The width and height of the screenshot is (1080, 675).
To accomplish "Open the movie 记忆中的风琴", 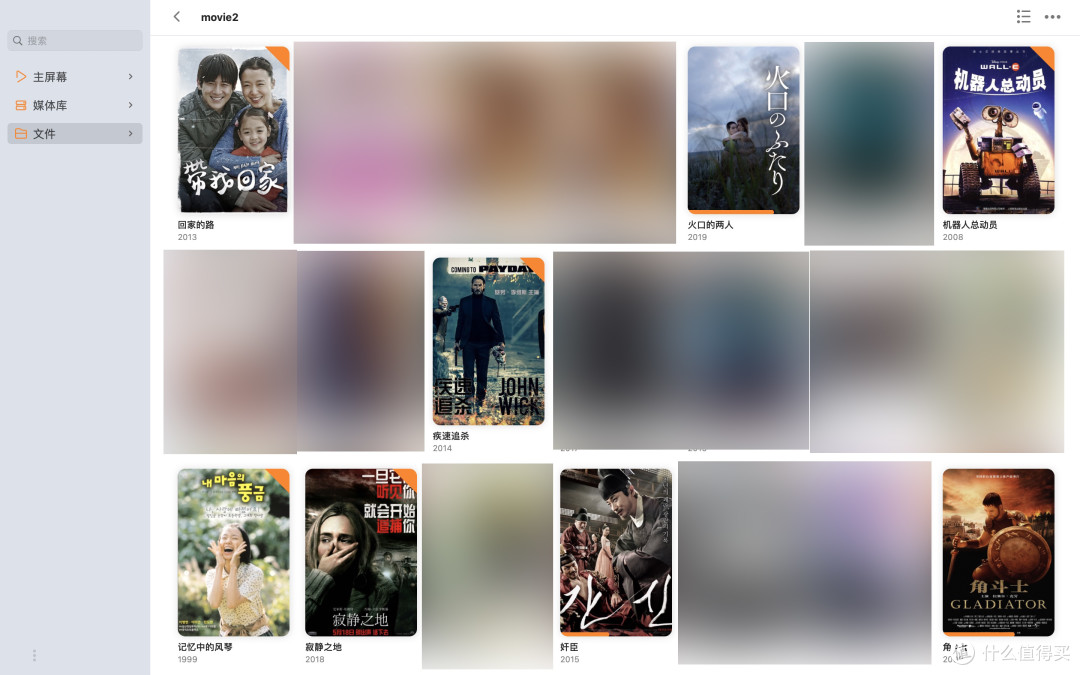I will click(233, 552).
